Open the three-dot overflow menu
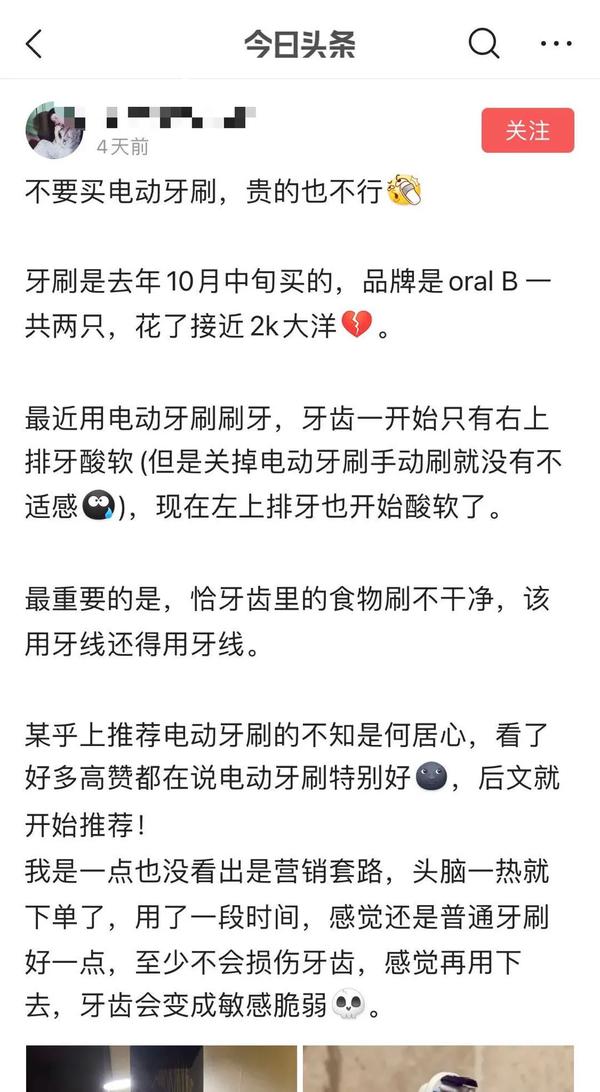This screenshot has height=1092, width=600. (556, 44)
